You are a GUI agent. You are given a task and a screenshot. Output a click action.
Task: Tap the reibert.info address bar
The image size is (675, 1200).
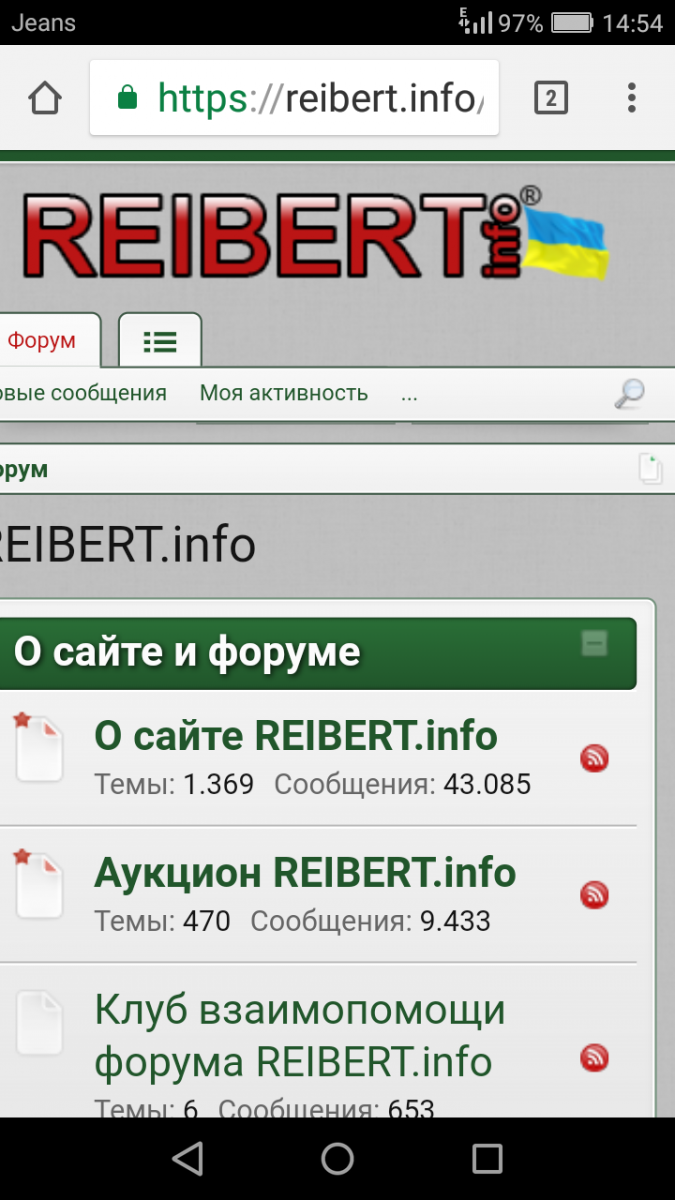[294, 98]
